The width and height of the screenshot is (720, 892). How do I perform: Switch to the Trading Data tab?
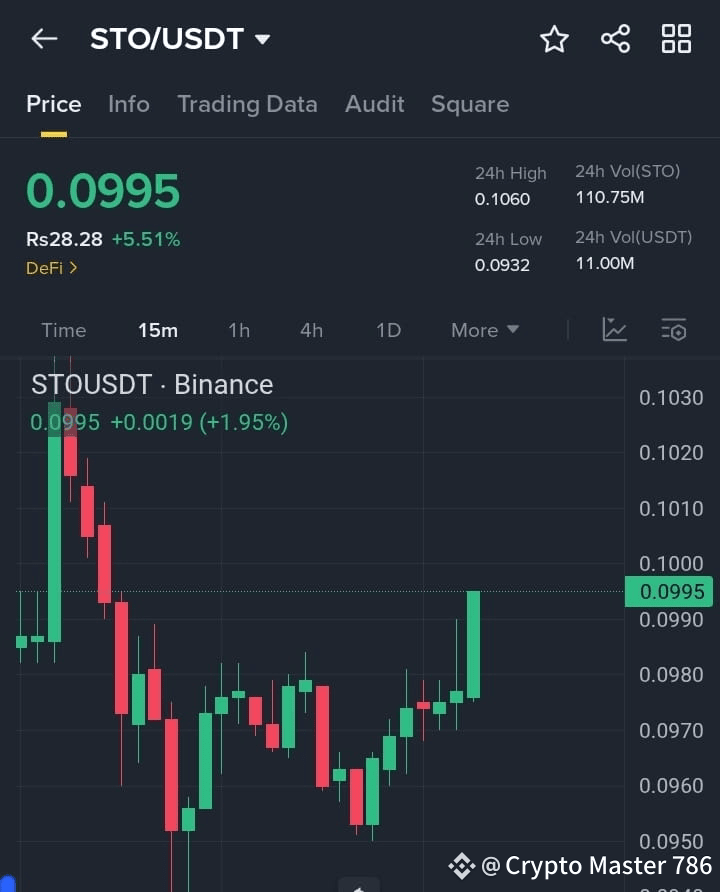pos(247,103)
